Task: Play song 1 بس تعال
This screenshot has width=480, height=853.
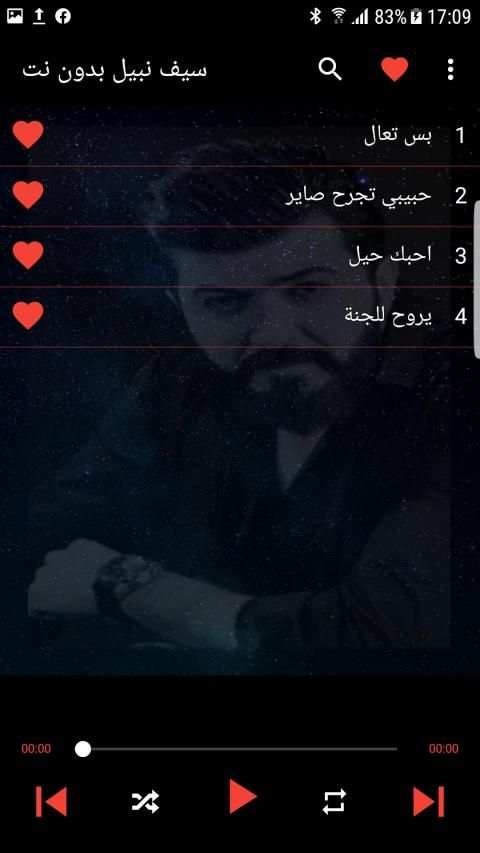Action: coord(240,135)
